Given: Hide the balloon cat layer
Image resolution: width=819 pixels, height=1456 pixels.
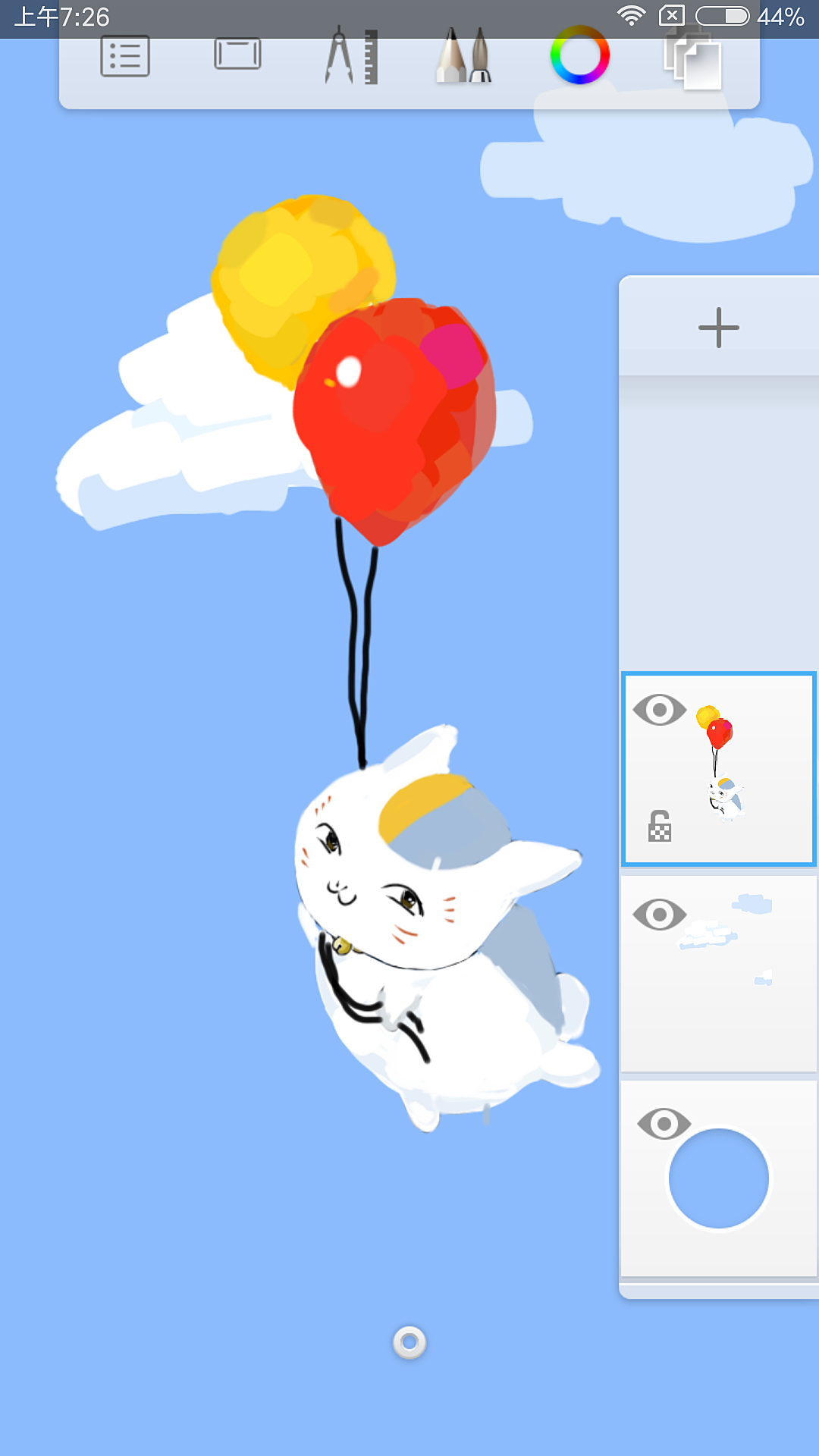Looking at the screenshot, I should [659, 711].
